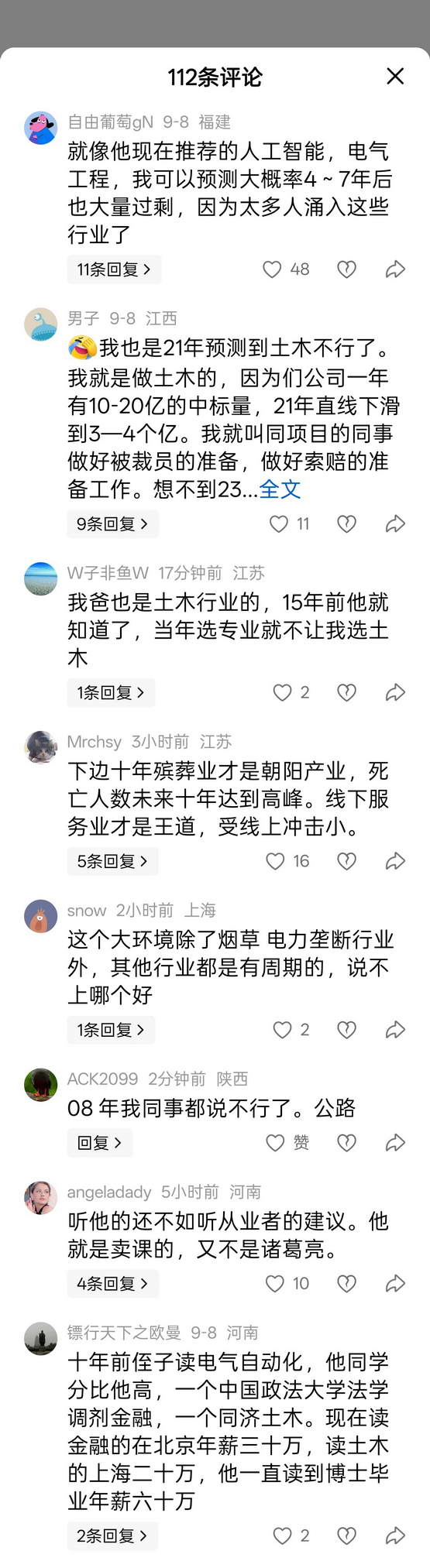Share 自由葡萄gN's comment

click(395, 269)
